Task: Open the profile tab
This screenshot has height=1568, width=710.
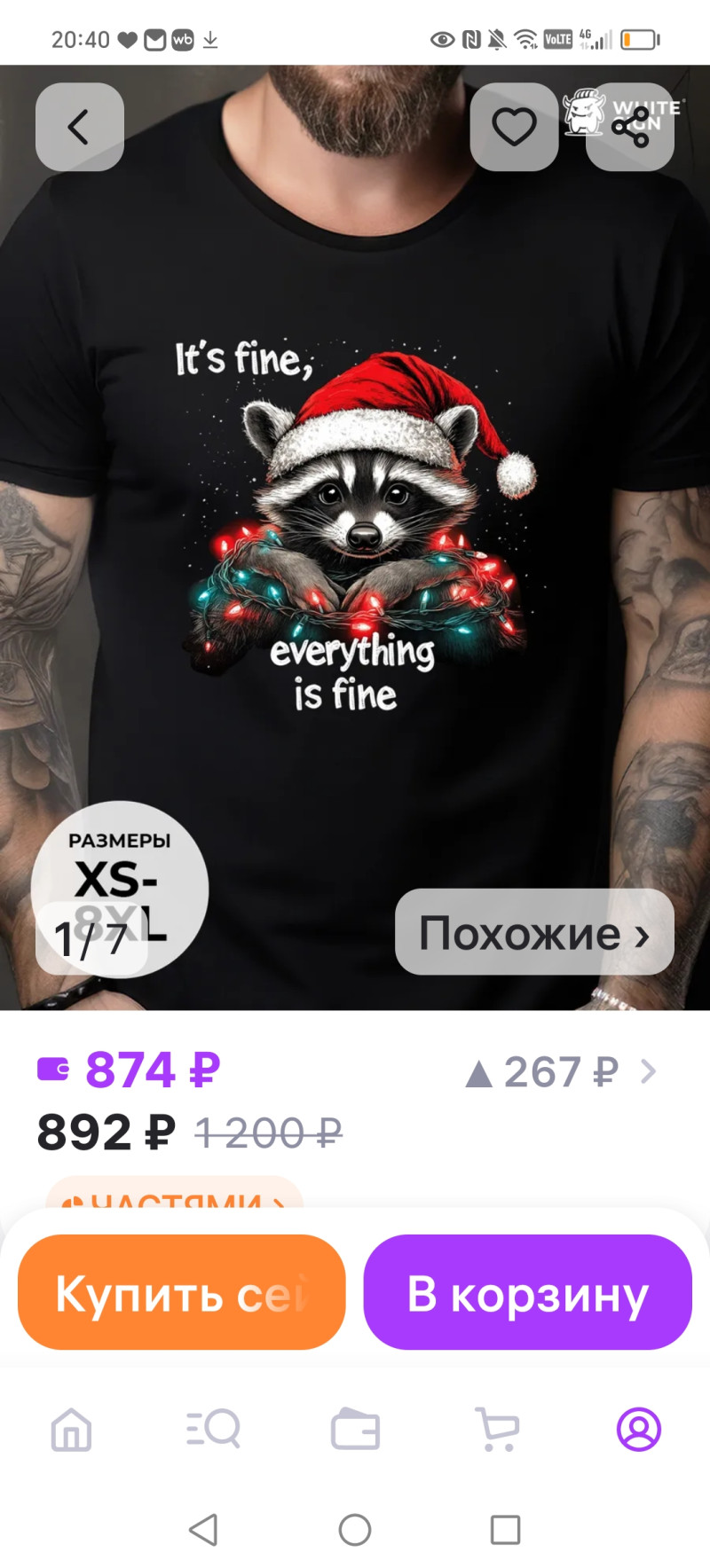Action: pos(638,1430)
